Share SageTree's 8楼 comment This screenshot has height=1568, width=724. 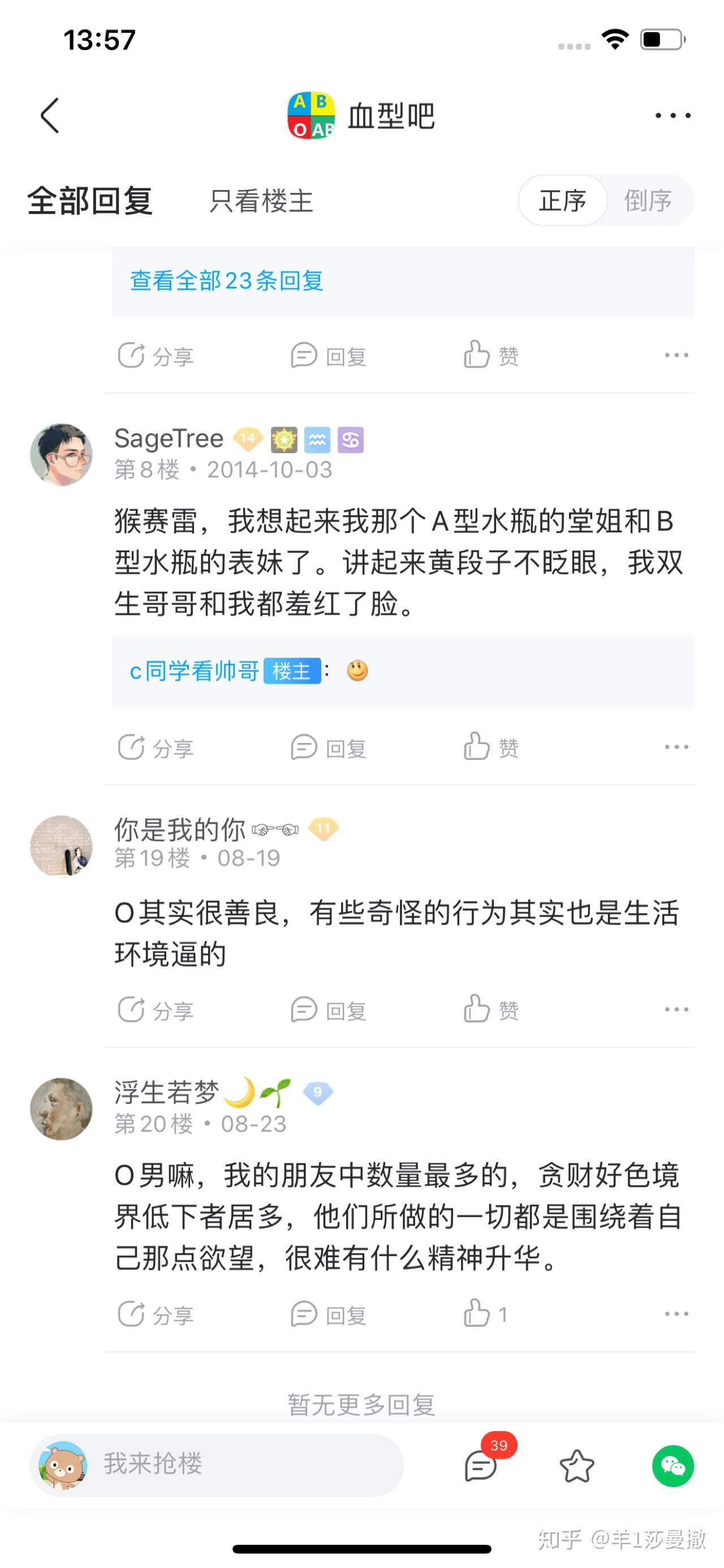pos(156,748)
